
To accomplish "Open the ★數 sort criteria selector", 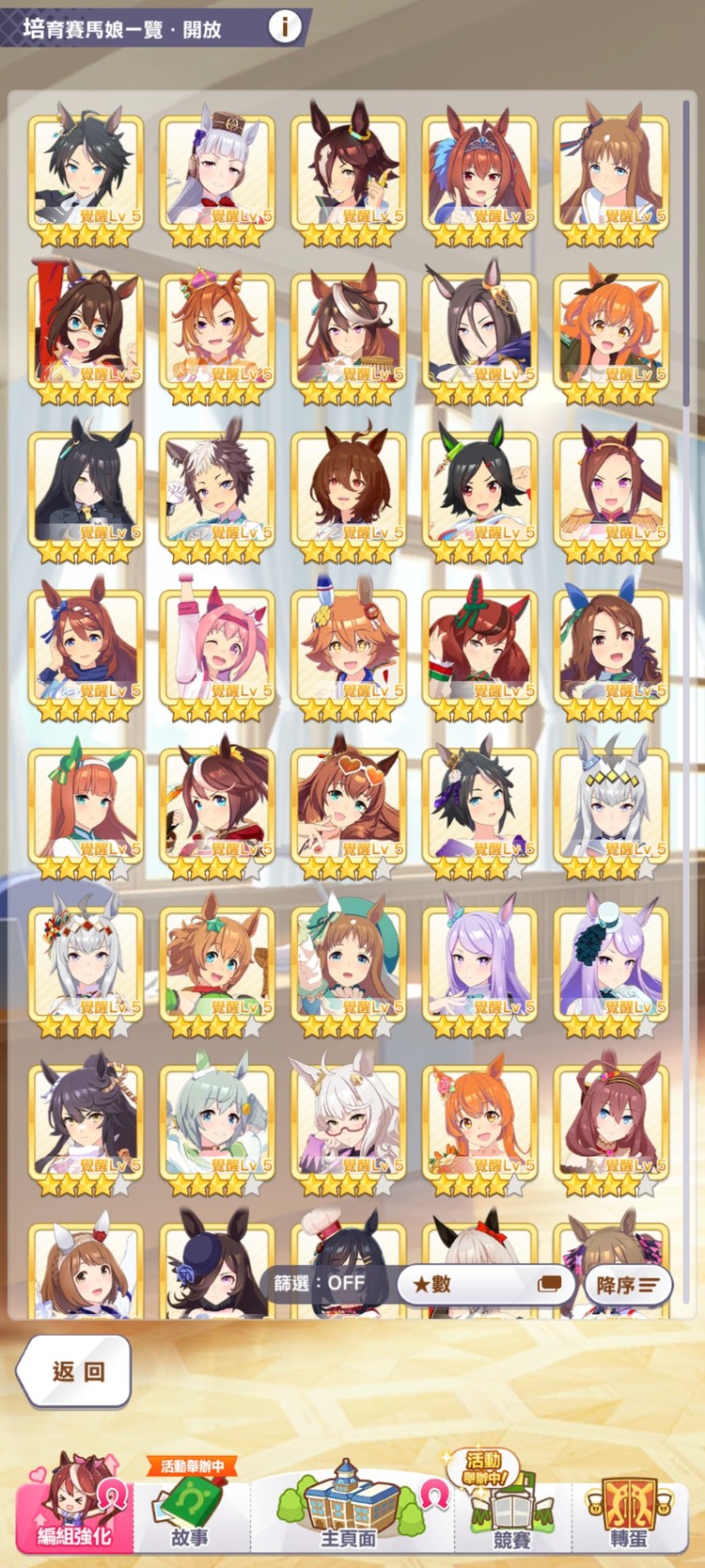I will click(x=486, y=1284).
